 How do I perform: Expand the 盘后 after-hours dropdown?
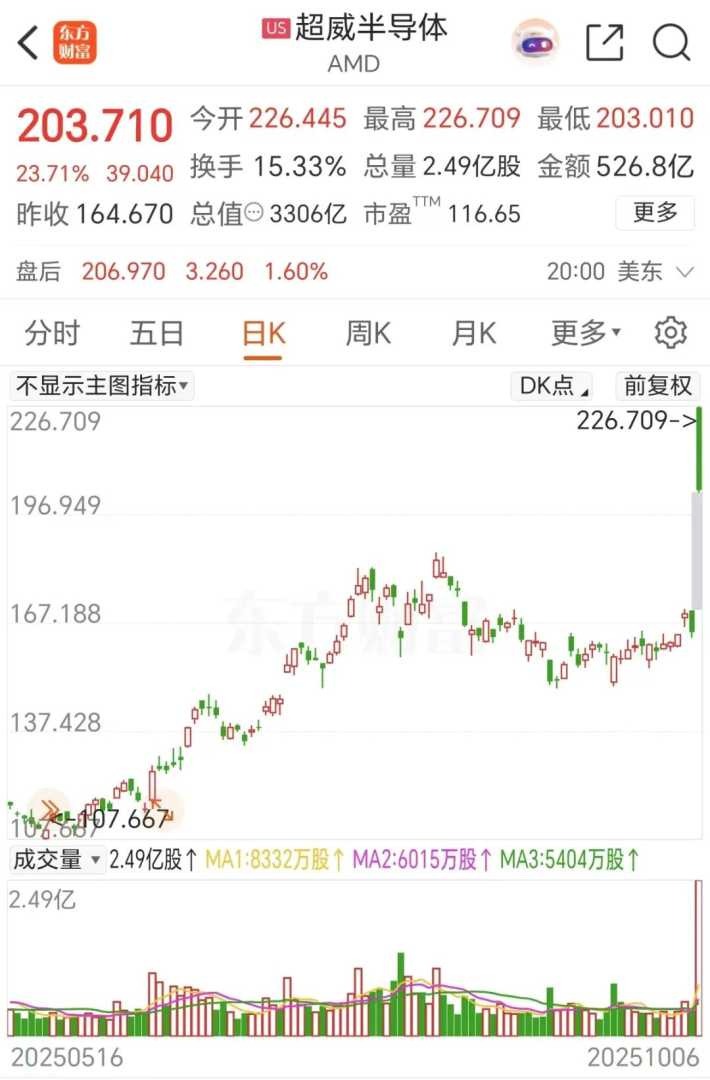click(x=685, y=271)
